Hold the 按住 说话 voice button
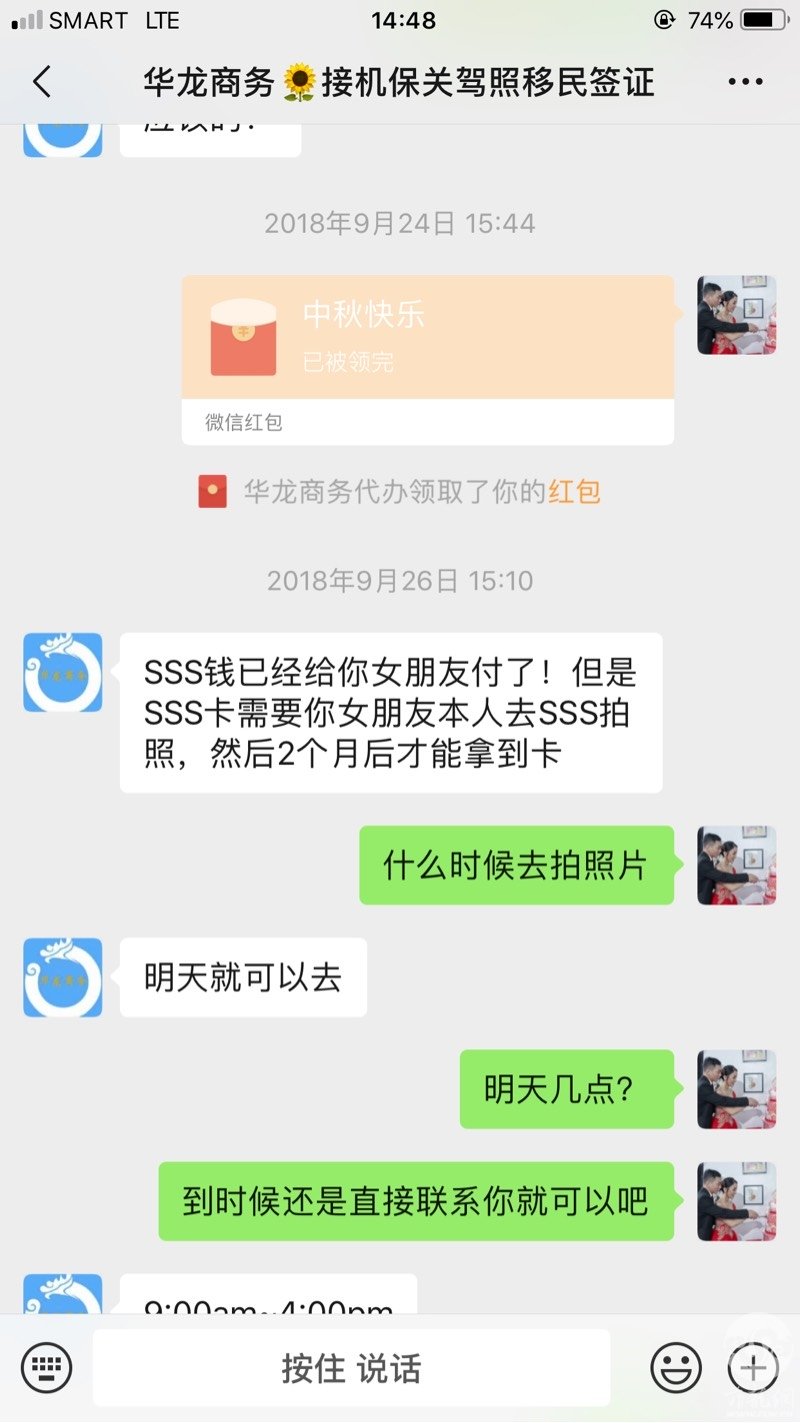Image resolution: width=800 pixels, height=1423 pixels. tap(351, 1367)
